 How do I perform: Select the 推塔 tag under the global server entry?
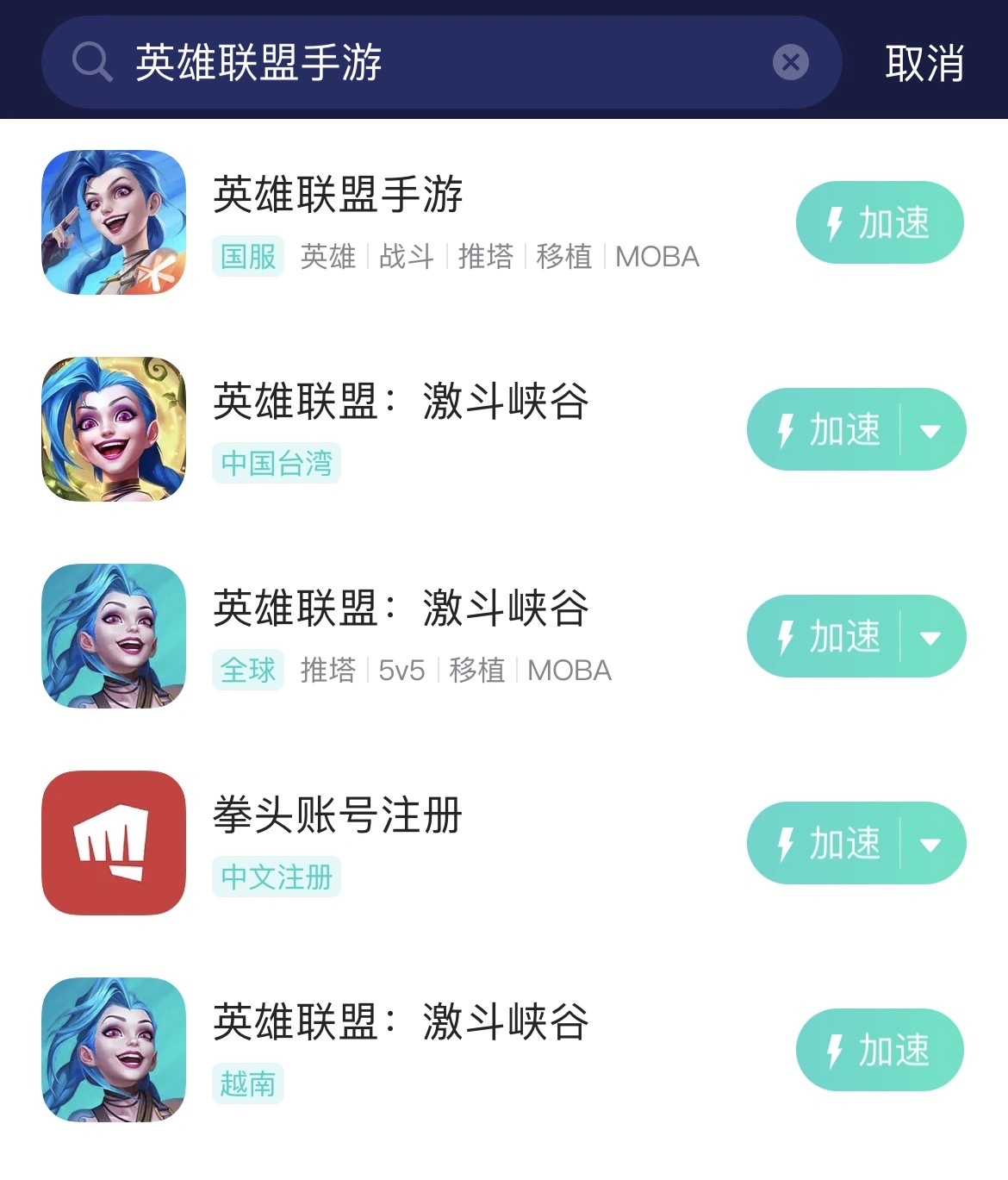tap(327, 671)
